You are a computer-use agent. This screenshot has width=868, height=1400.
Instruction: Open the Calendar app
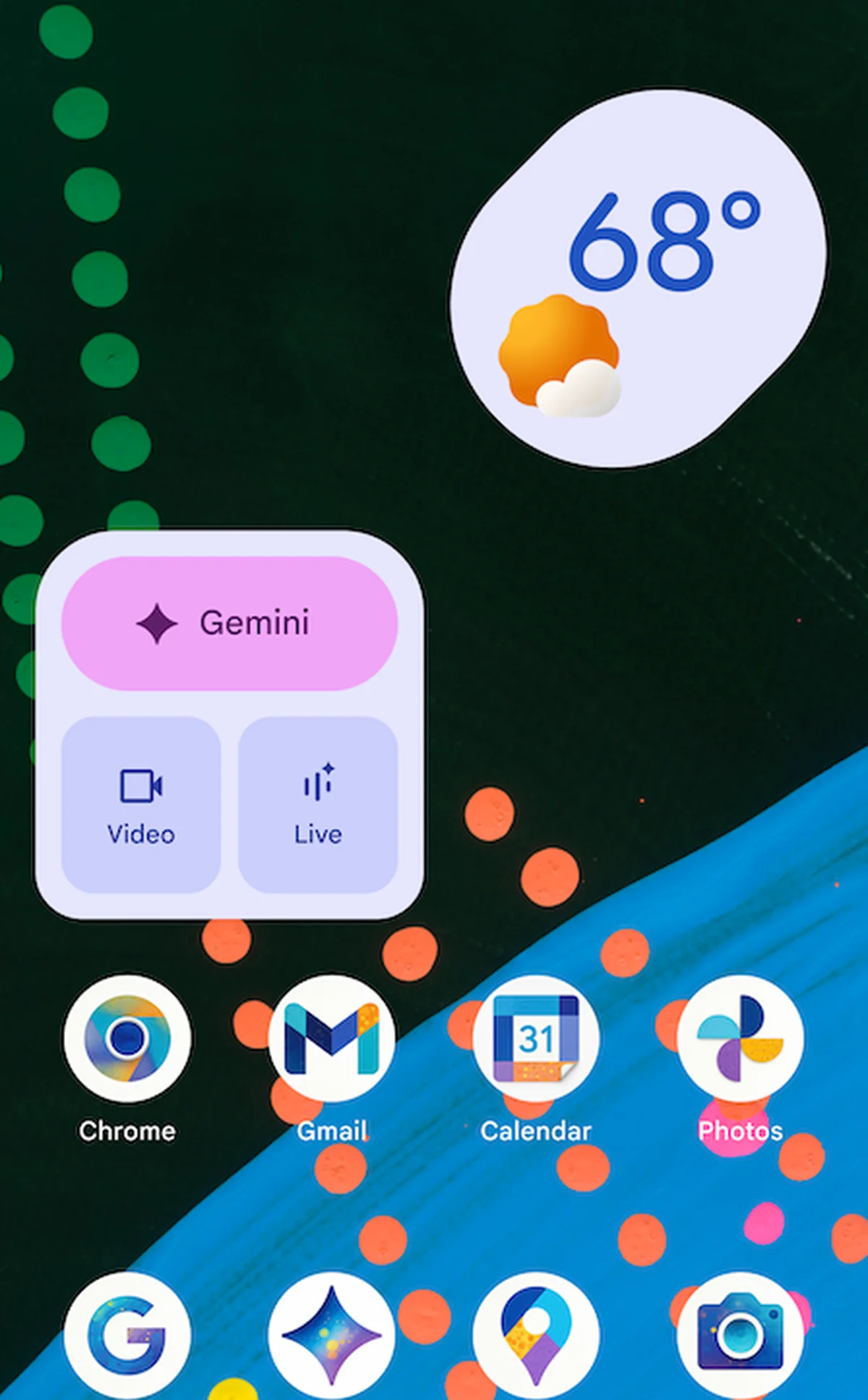pyautogui.click(x=536, y=1039)
